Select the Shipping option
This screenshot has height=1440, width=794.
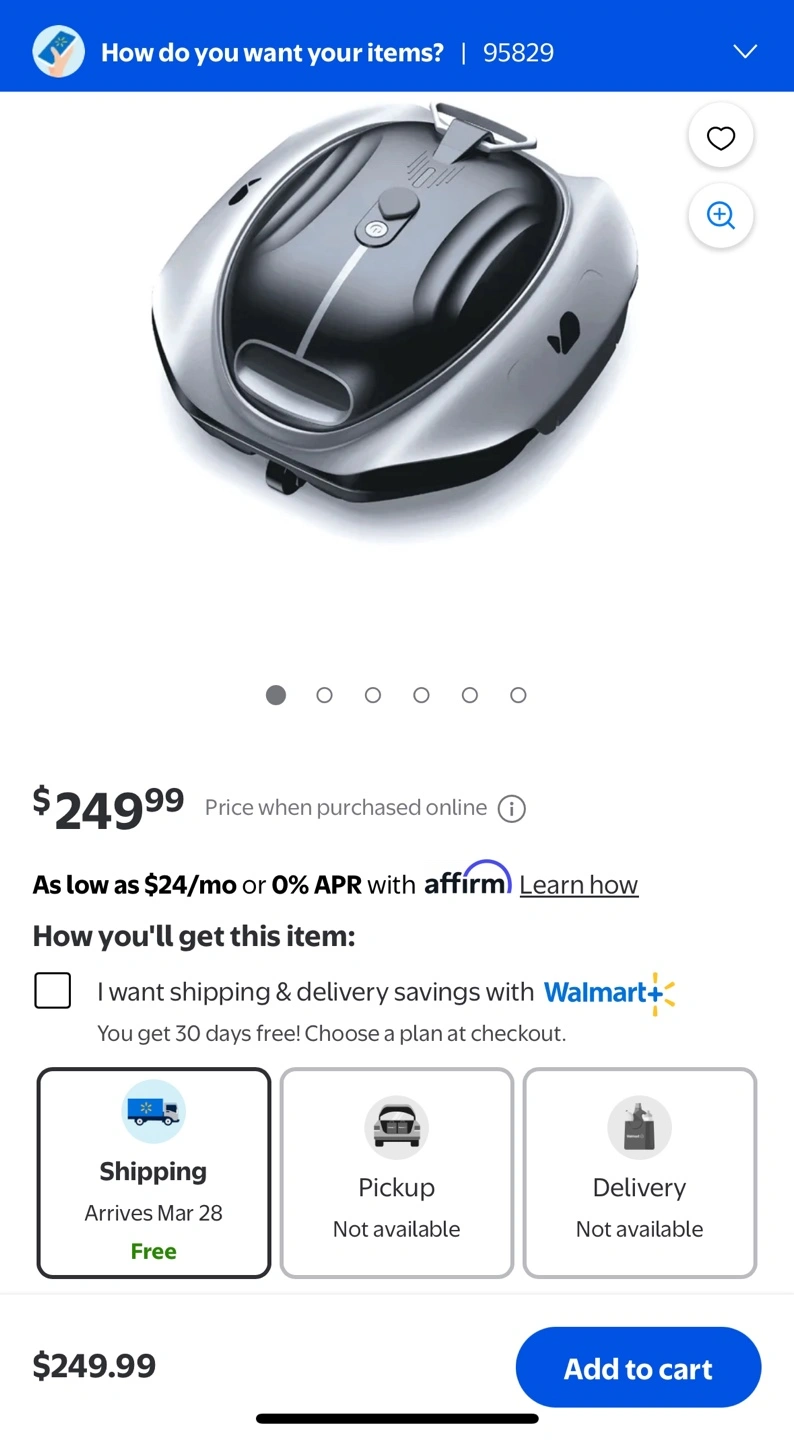tap(154, 1173)
